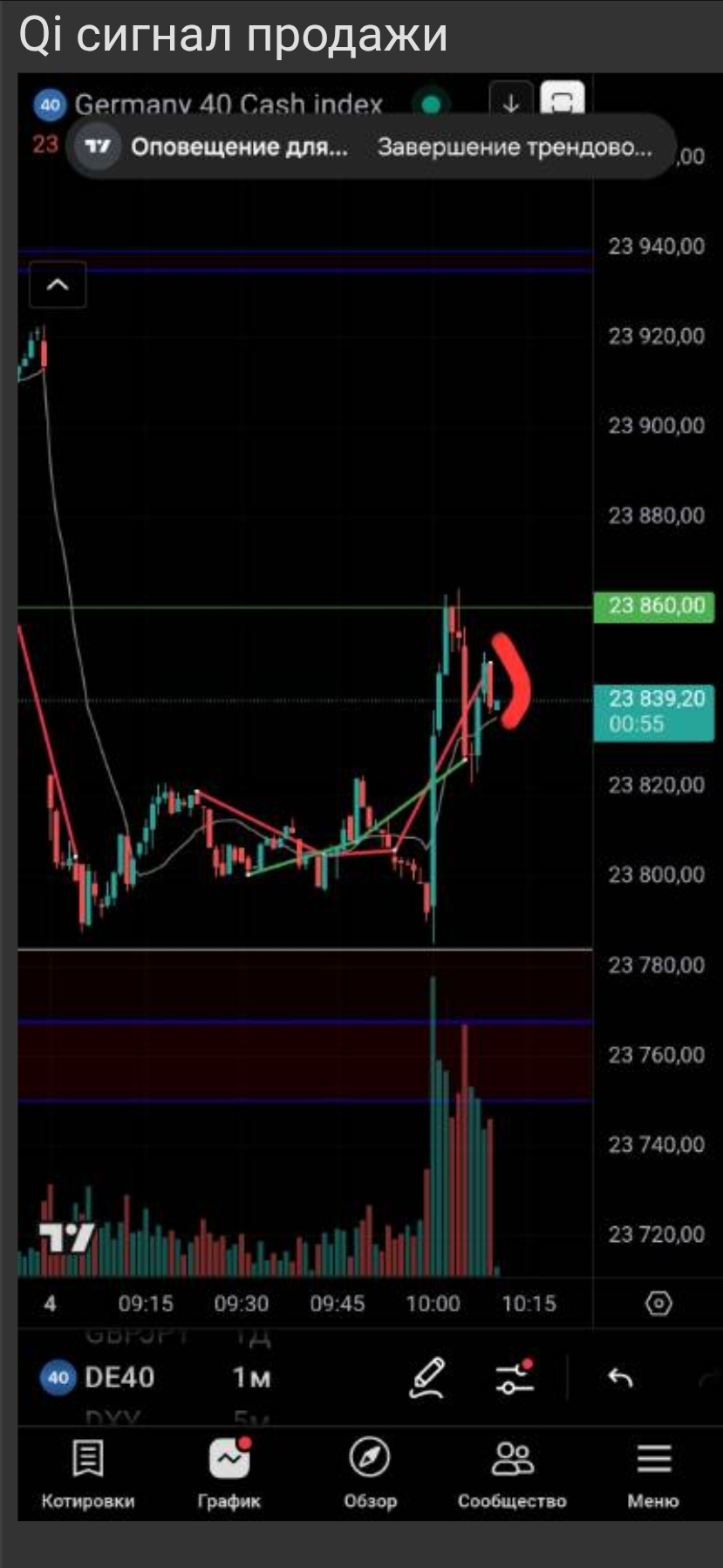
Task: Open the drawing tools pencil
Action: 428,1378
